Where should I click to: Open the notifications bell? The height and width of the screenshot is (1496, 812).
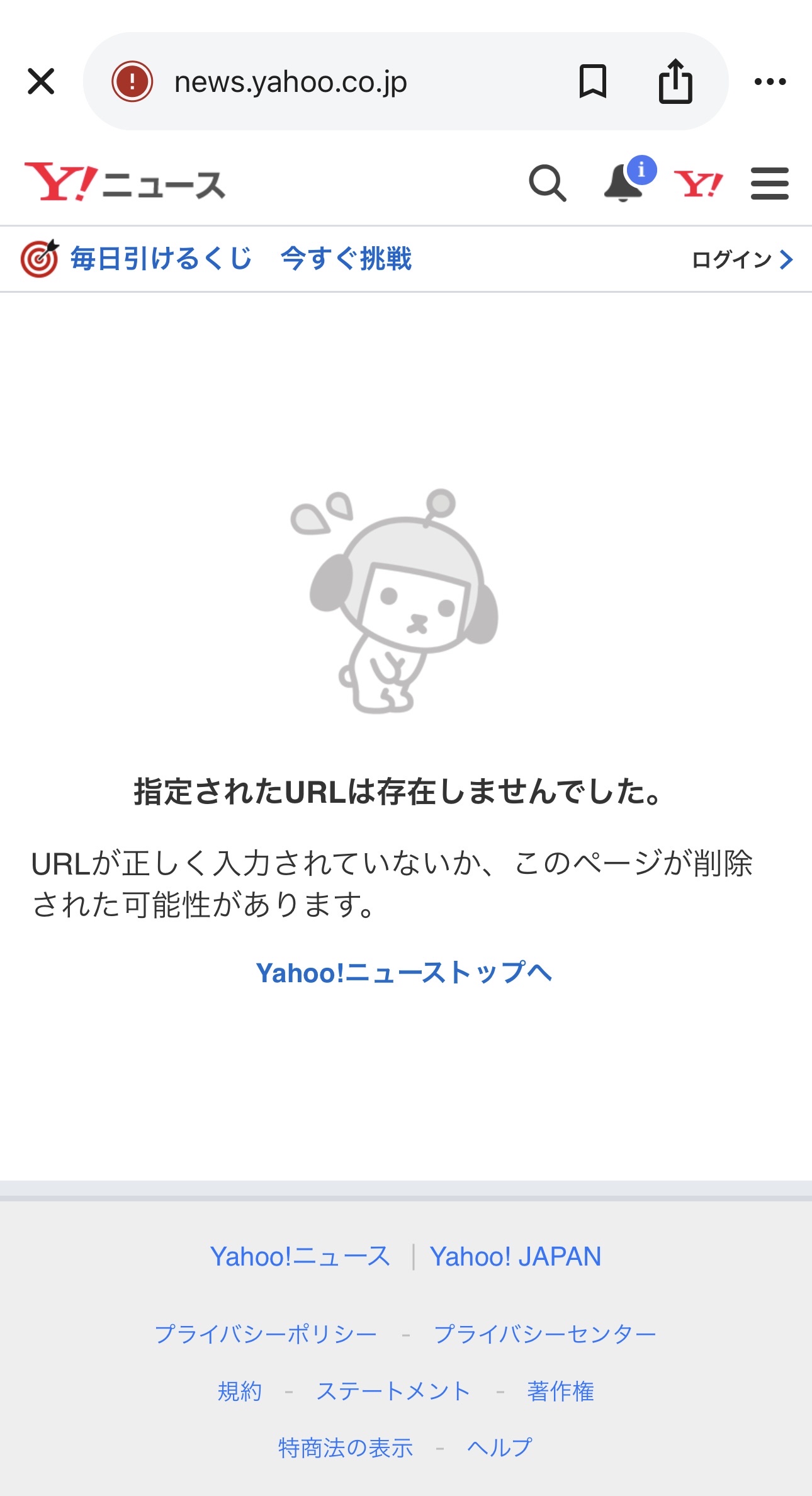point(624,184)
